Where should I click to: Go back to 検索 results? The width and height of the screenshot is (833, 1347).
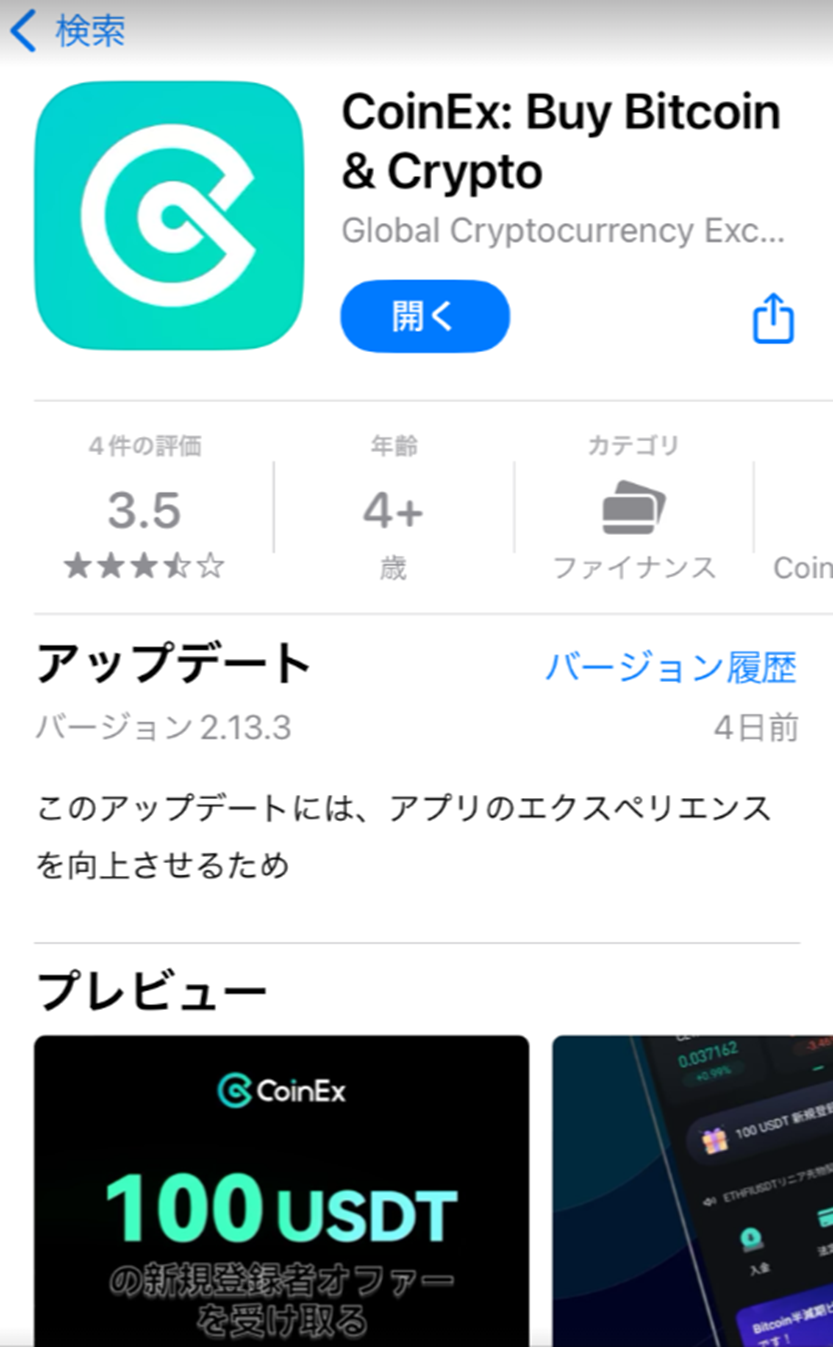pos(68,32)
